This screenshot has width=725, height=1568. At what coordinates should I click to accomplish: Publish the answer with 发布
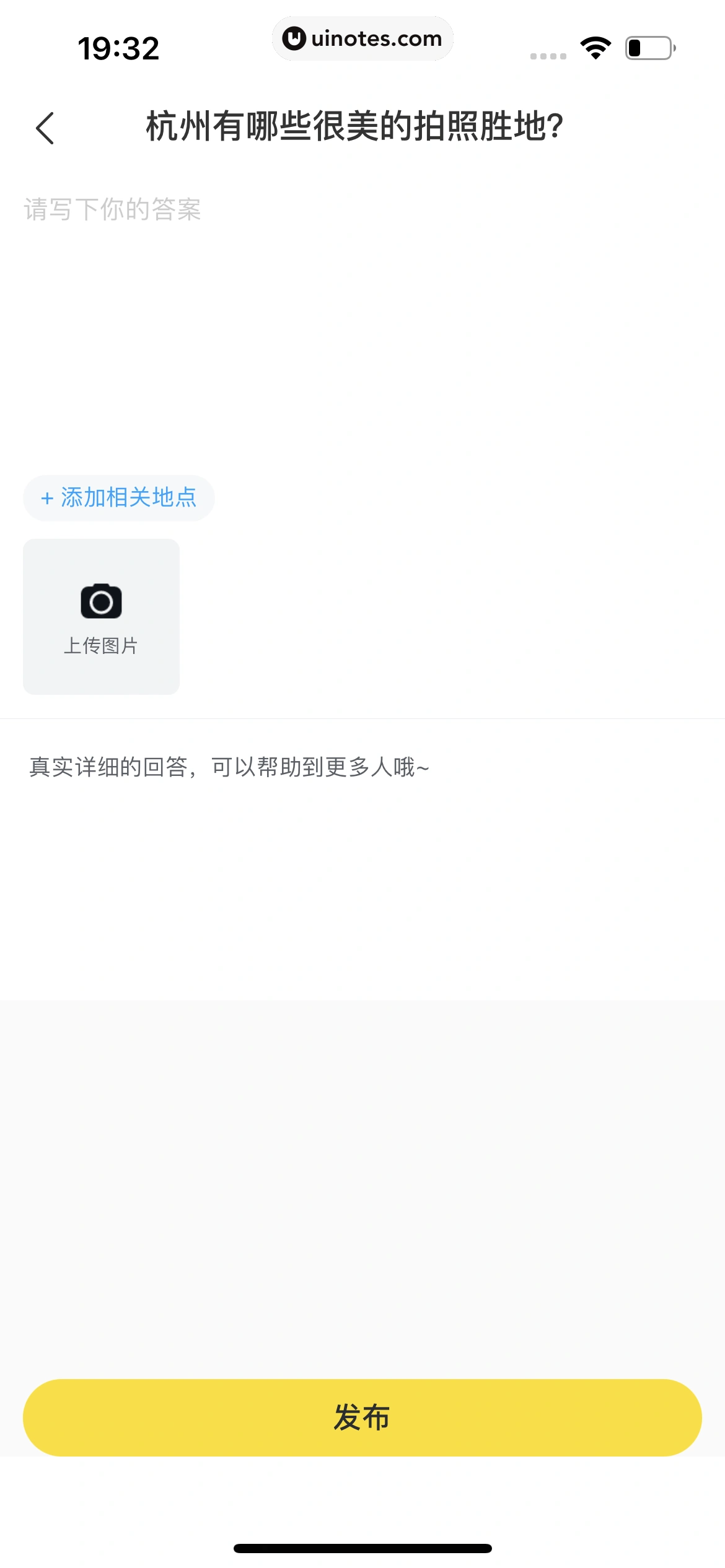[362, 1418]
